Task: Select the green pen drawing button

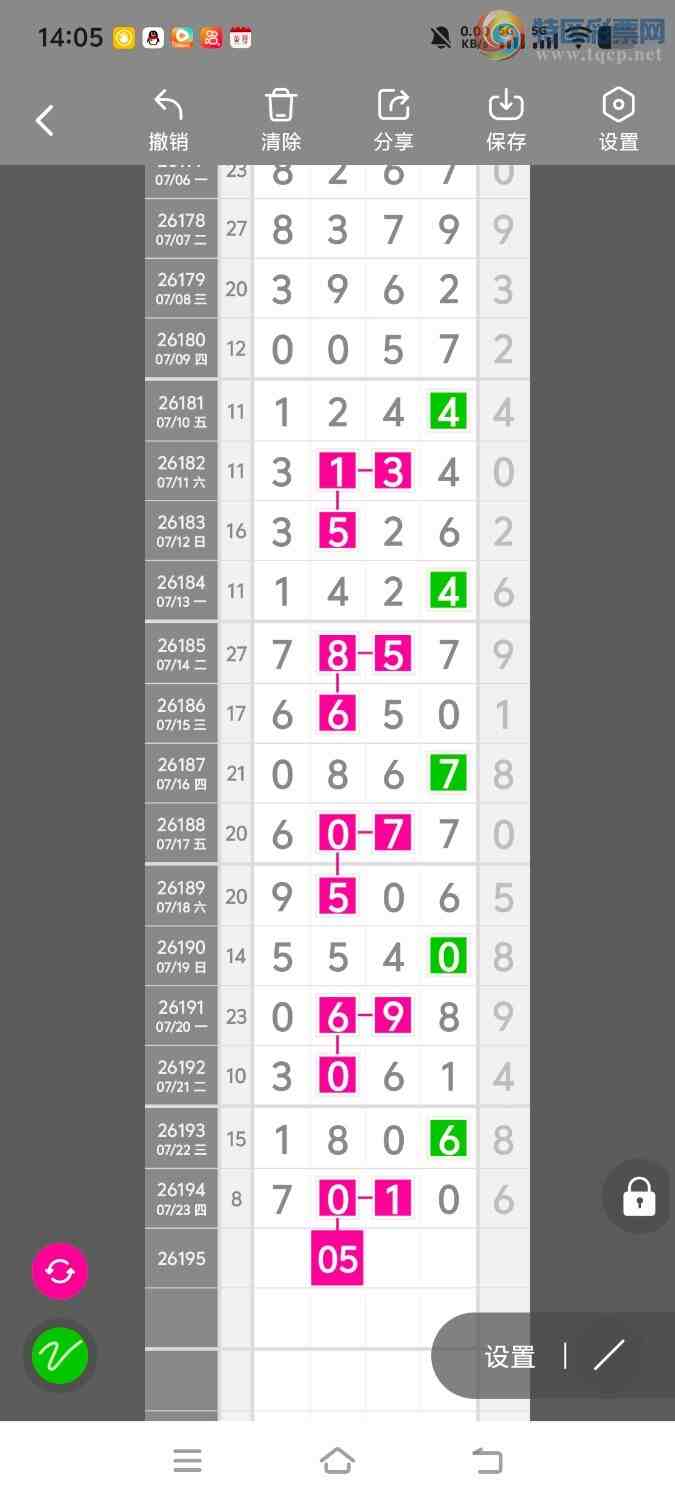Action: 60,1356
